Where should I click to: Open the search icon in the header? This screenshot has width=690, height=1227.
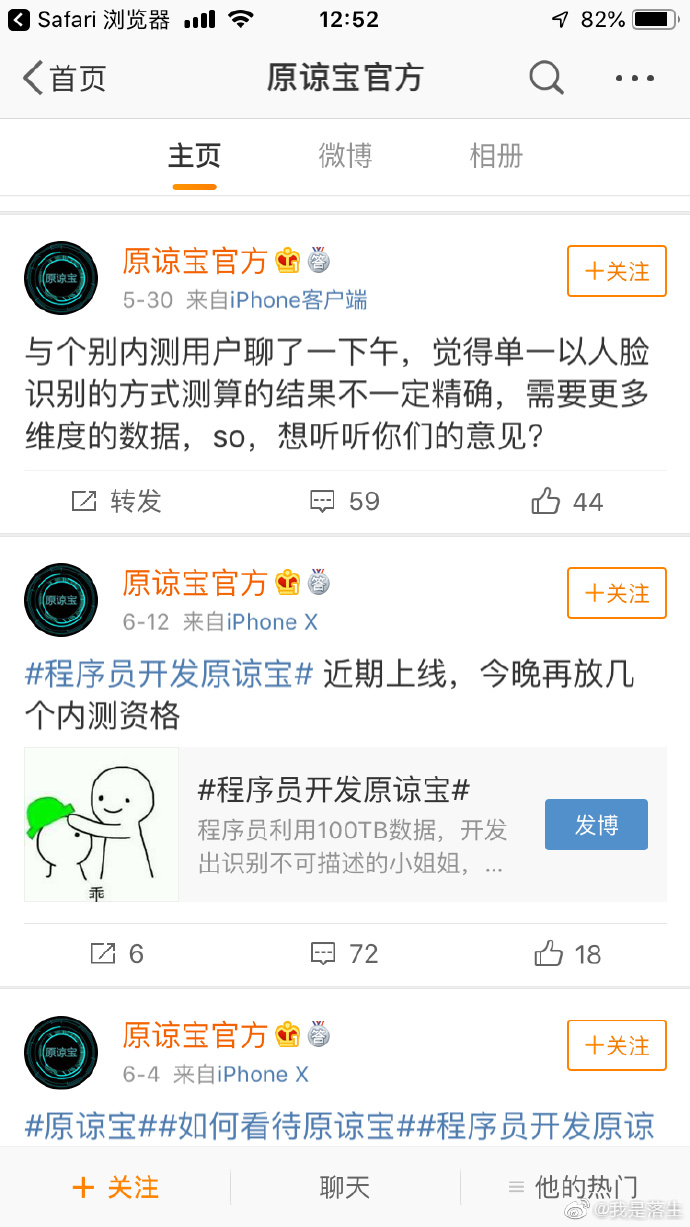pyautogui.click(x=546, y=78)
